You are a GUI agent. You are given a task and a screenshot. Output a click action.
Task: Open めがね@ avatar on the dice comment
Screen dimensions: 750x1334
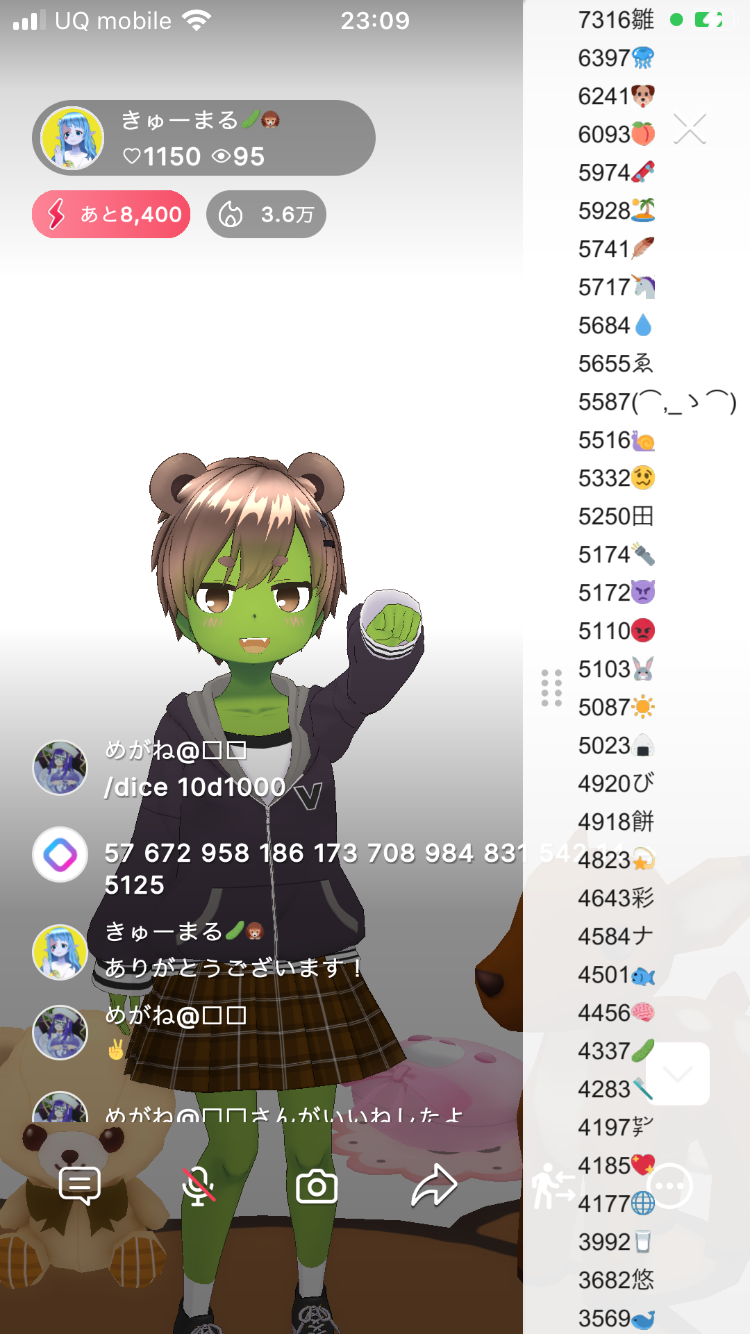click(60, 767)
